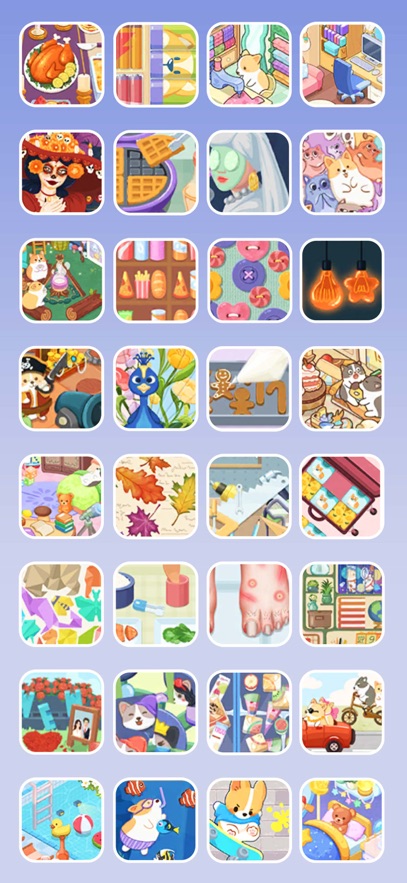The height and width of the screenshot is (883, 407).
Task: Open the saw and tools picture
Action: point(249,496)
